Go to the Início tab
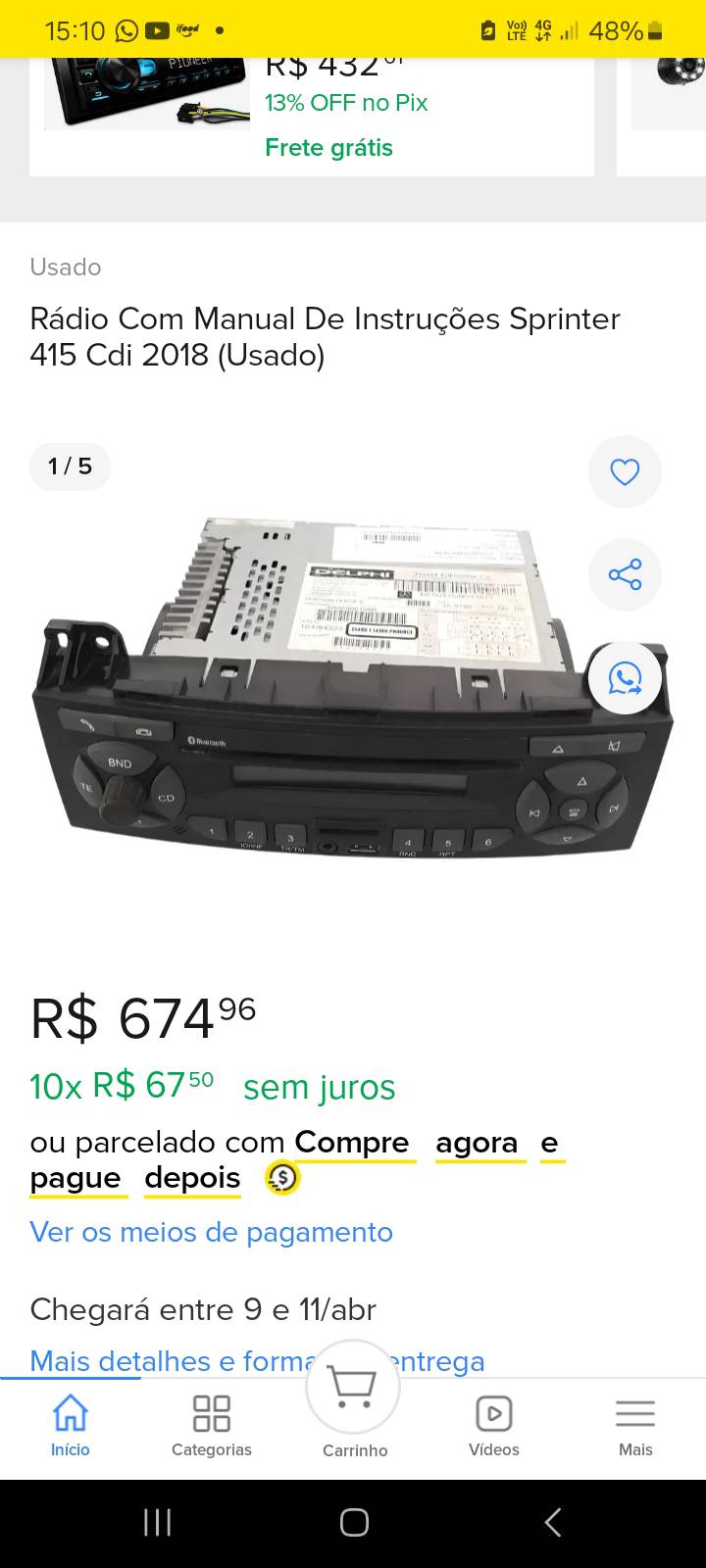 coord(71,1426)
